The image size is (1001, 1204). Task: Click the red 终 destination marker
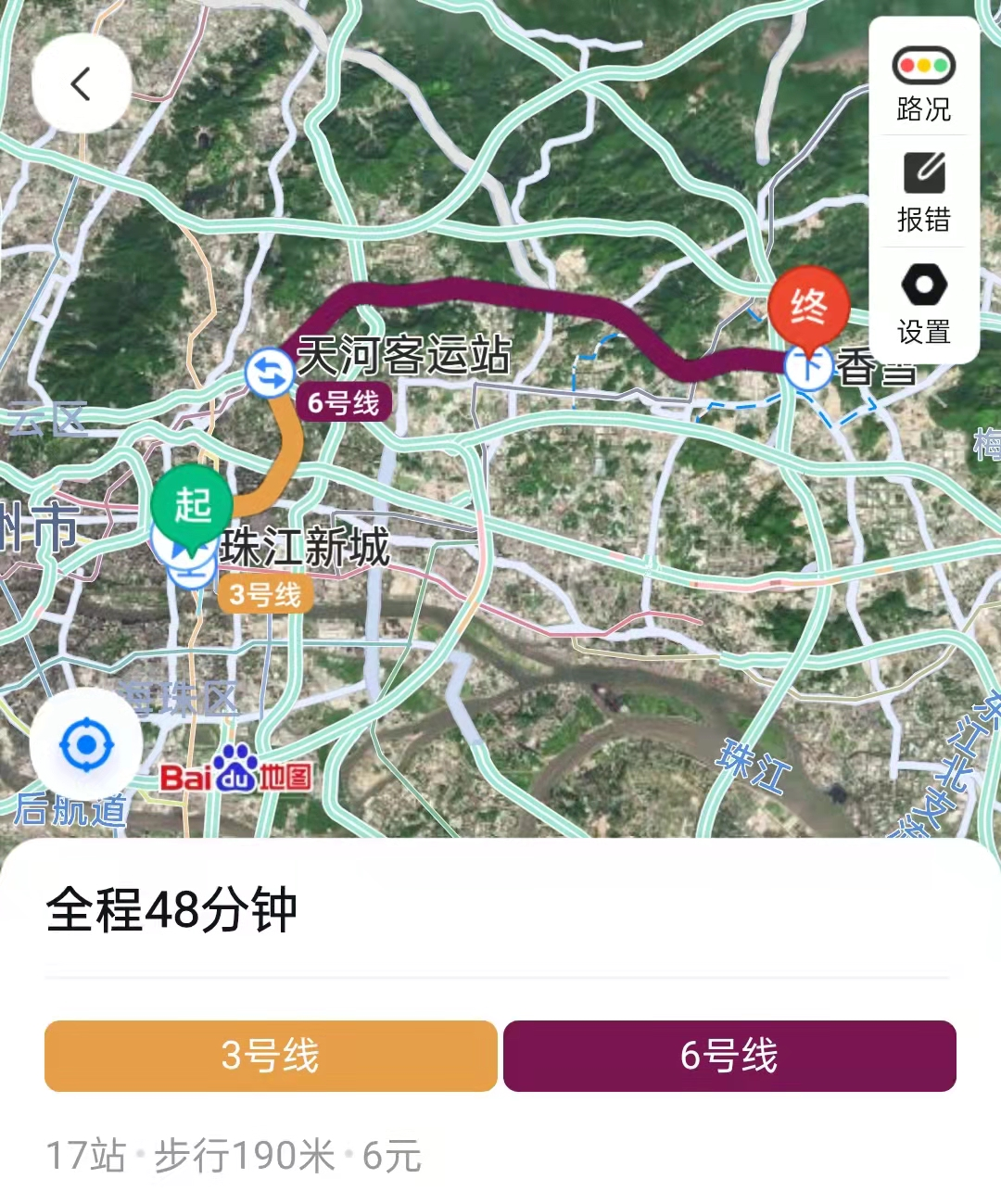click(808, 306)
